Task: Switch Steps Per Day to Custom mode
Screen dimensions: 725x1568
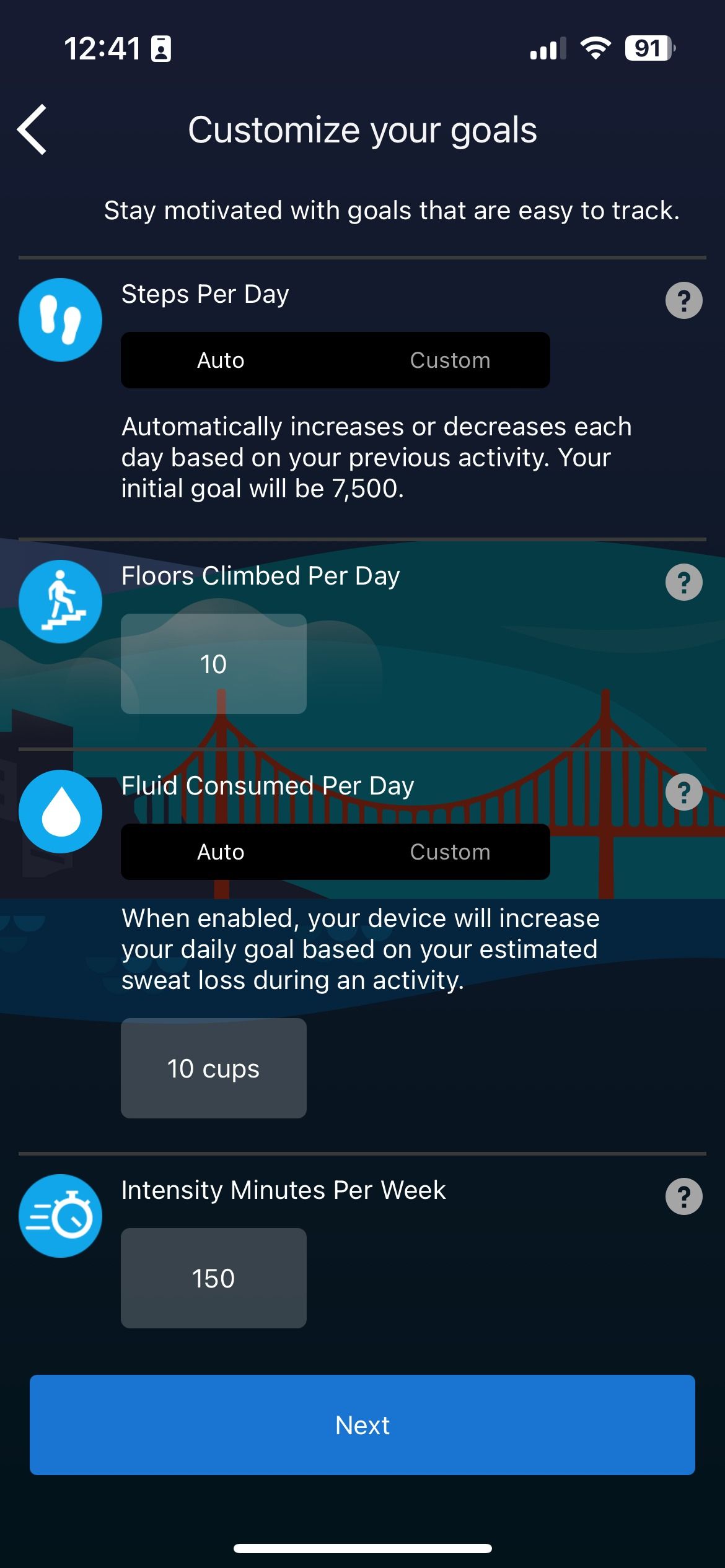Action: pos(450,360)
